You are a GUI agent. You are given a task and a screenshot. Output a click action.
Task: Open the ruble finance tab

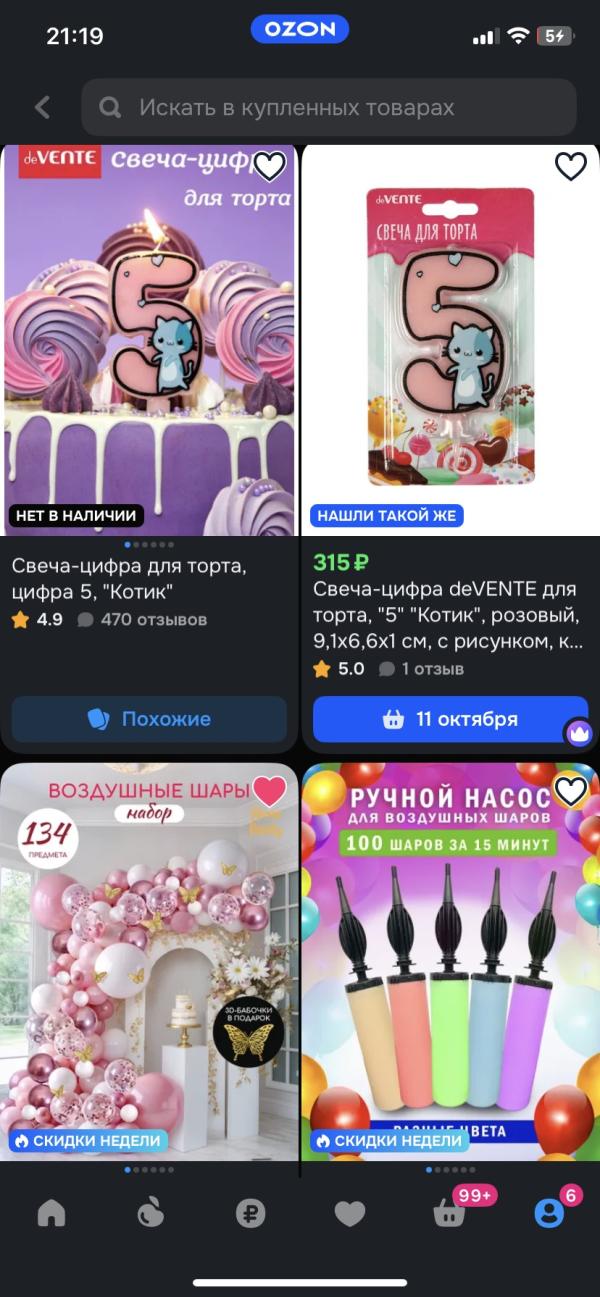(x=250, y=1213)
